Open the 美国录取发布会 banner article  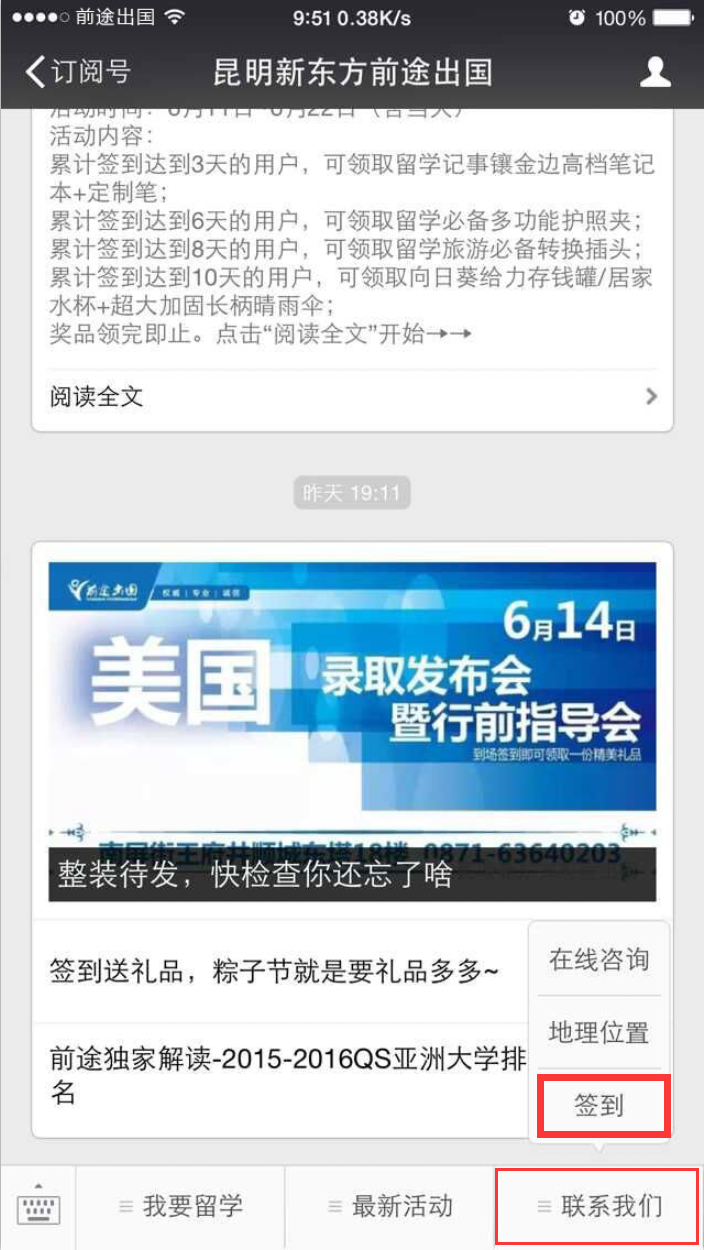[352, 730]
